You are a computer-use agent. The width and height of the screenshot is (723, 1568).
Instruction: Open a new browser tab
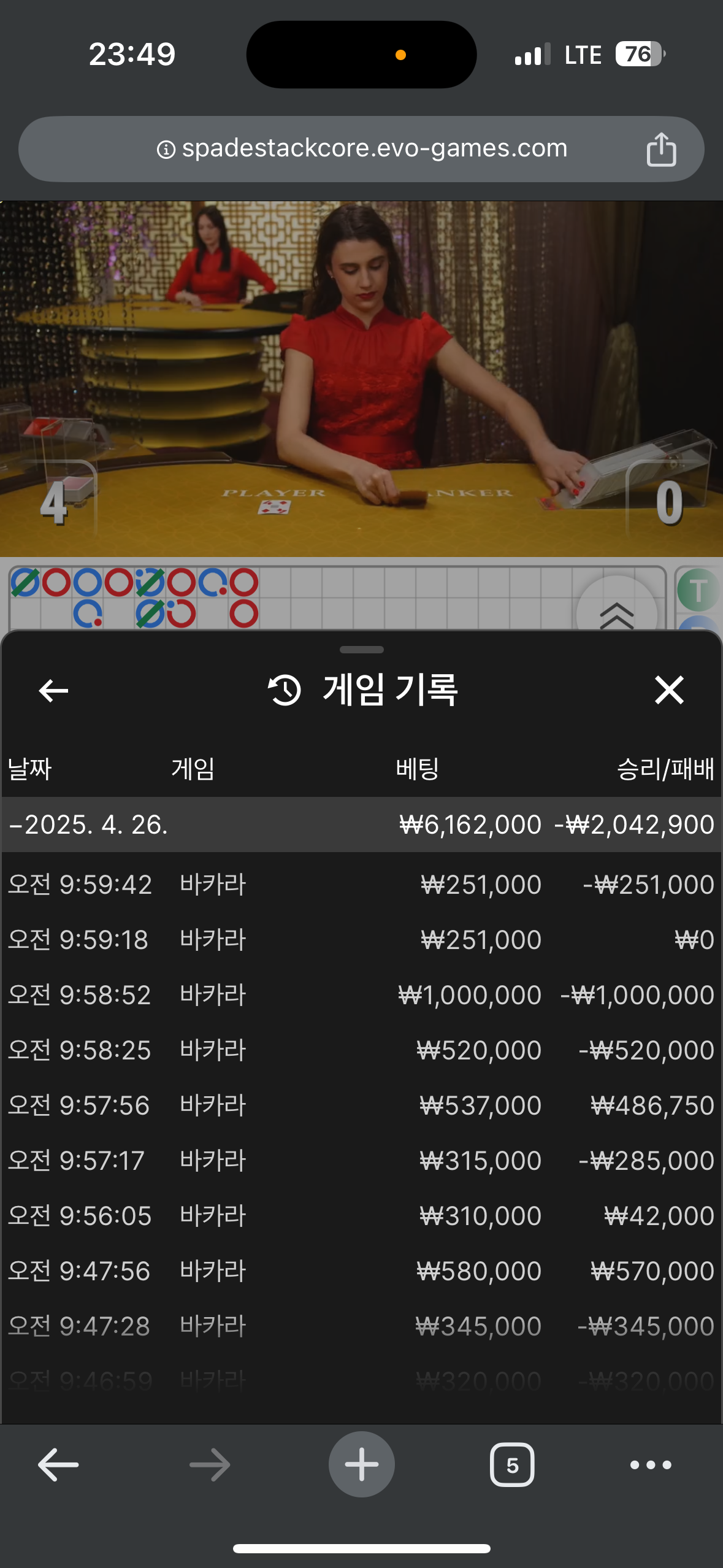click(361, 1465)
